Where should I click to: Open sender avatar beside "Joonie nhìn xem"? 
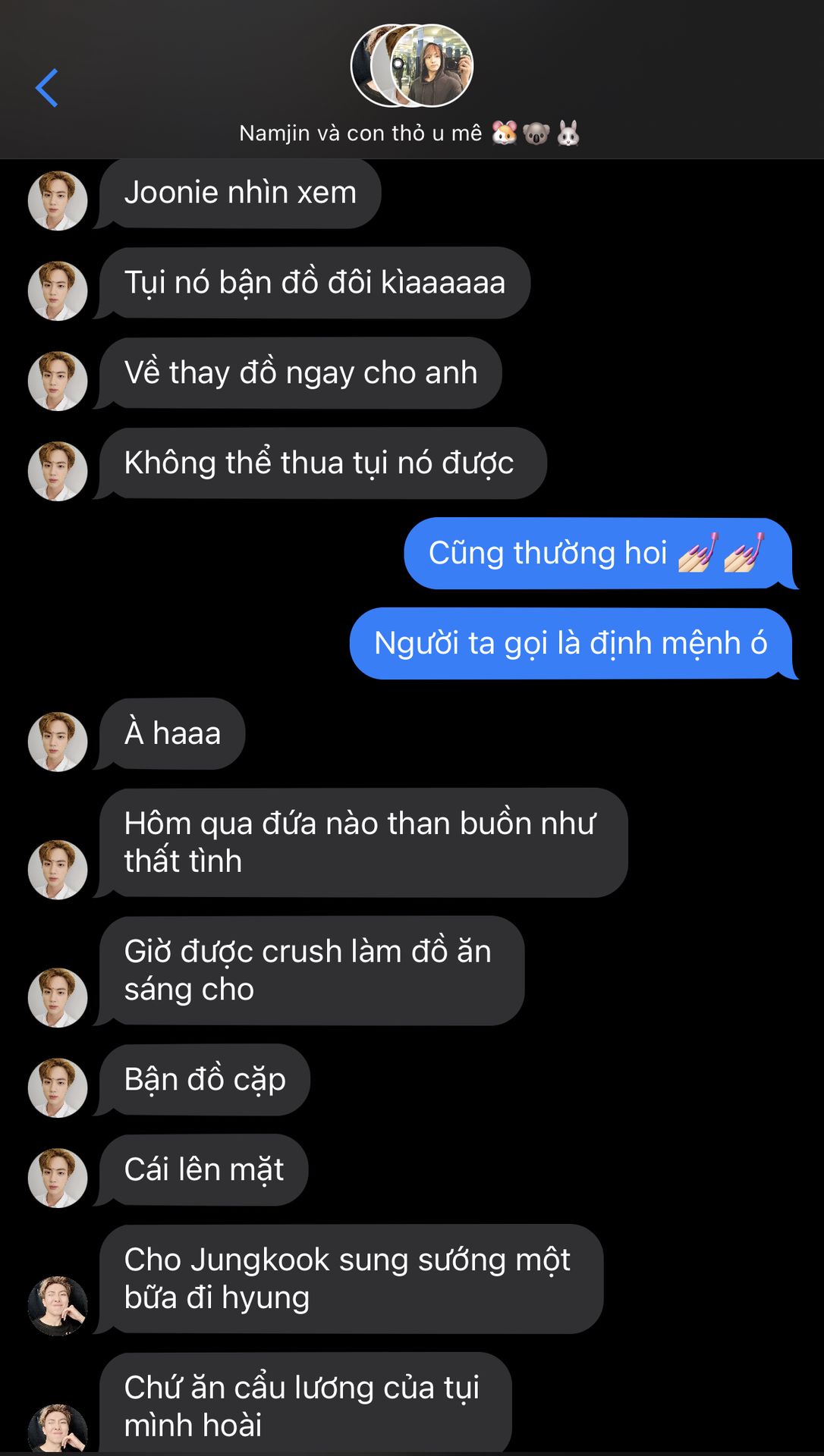58,201
